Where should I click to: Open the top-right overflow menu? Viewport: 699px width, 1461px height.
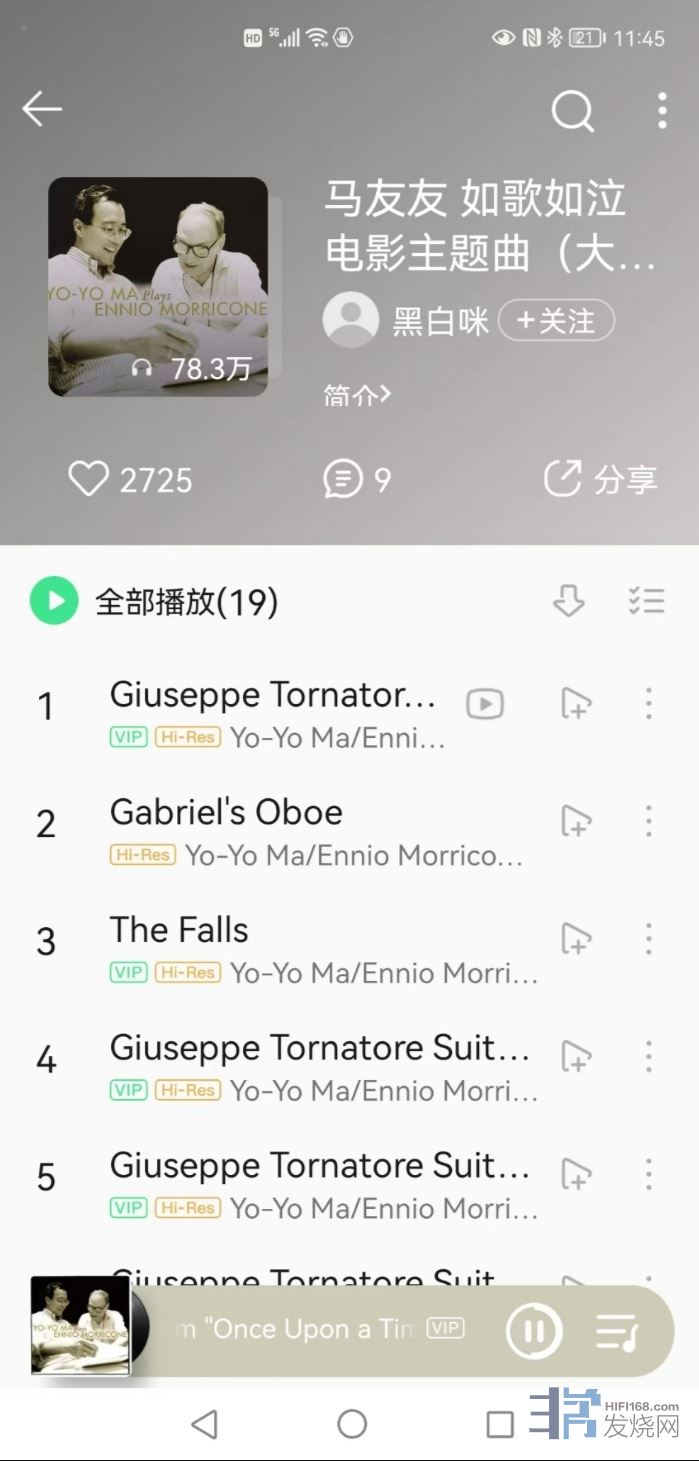pyautogui.click(x=662, y=111)
